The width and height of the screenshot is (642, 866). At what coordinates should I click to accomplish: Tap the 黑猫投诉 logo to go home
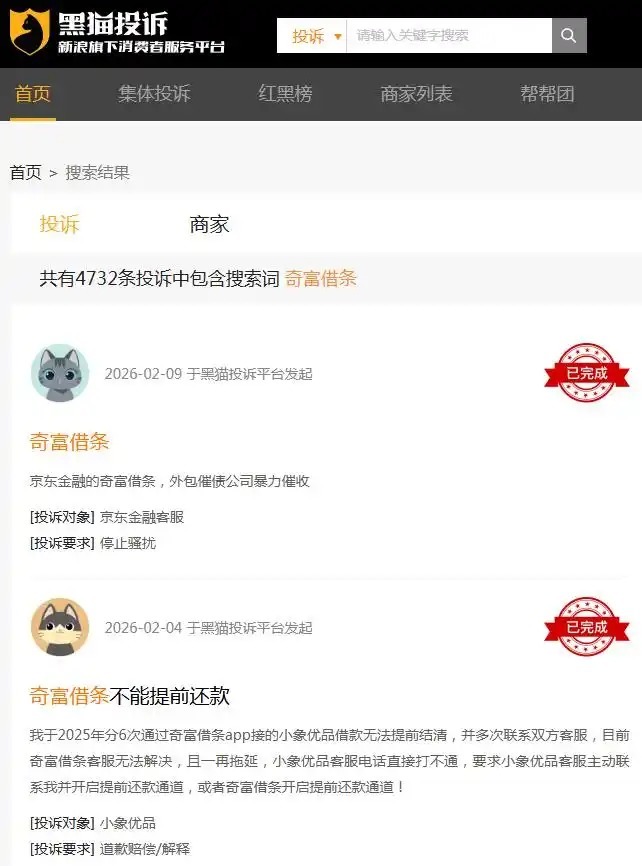coord(117,33)
